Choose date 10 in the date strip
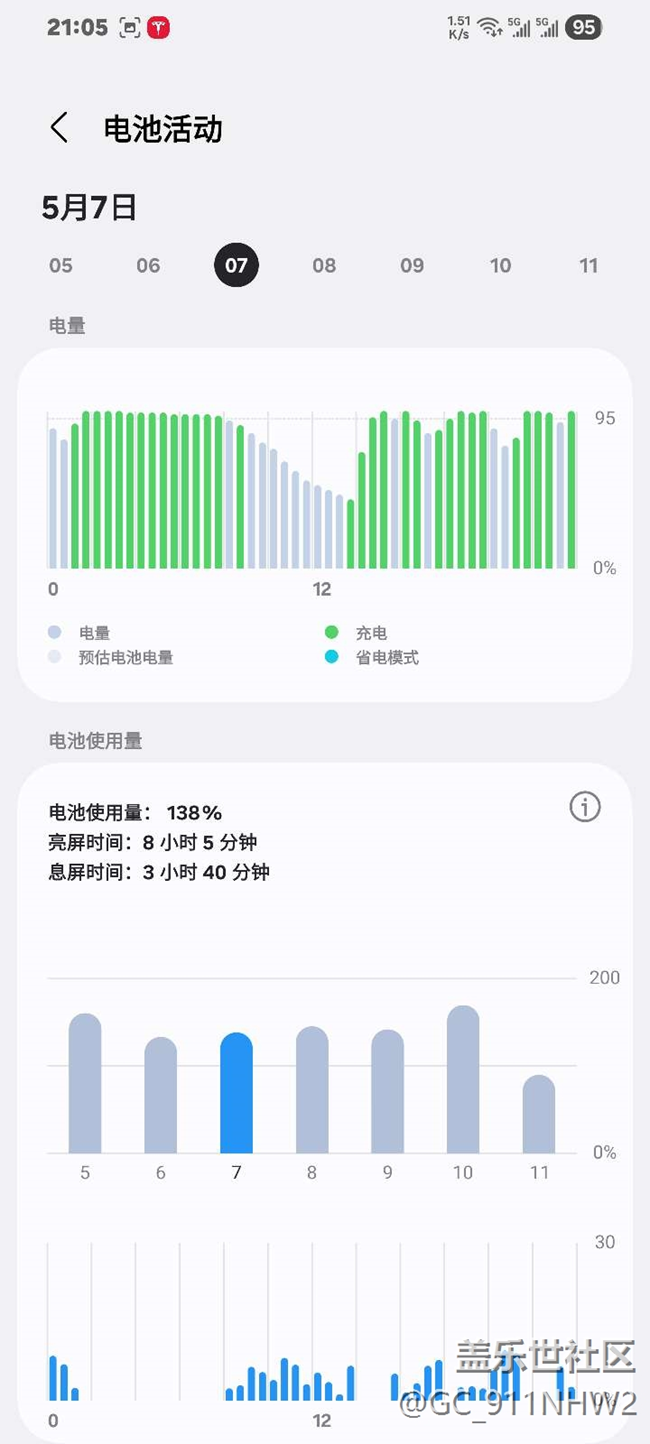This screenshot has height=1444, width=650. point(500,265)
